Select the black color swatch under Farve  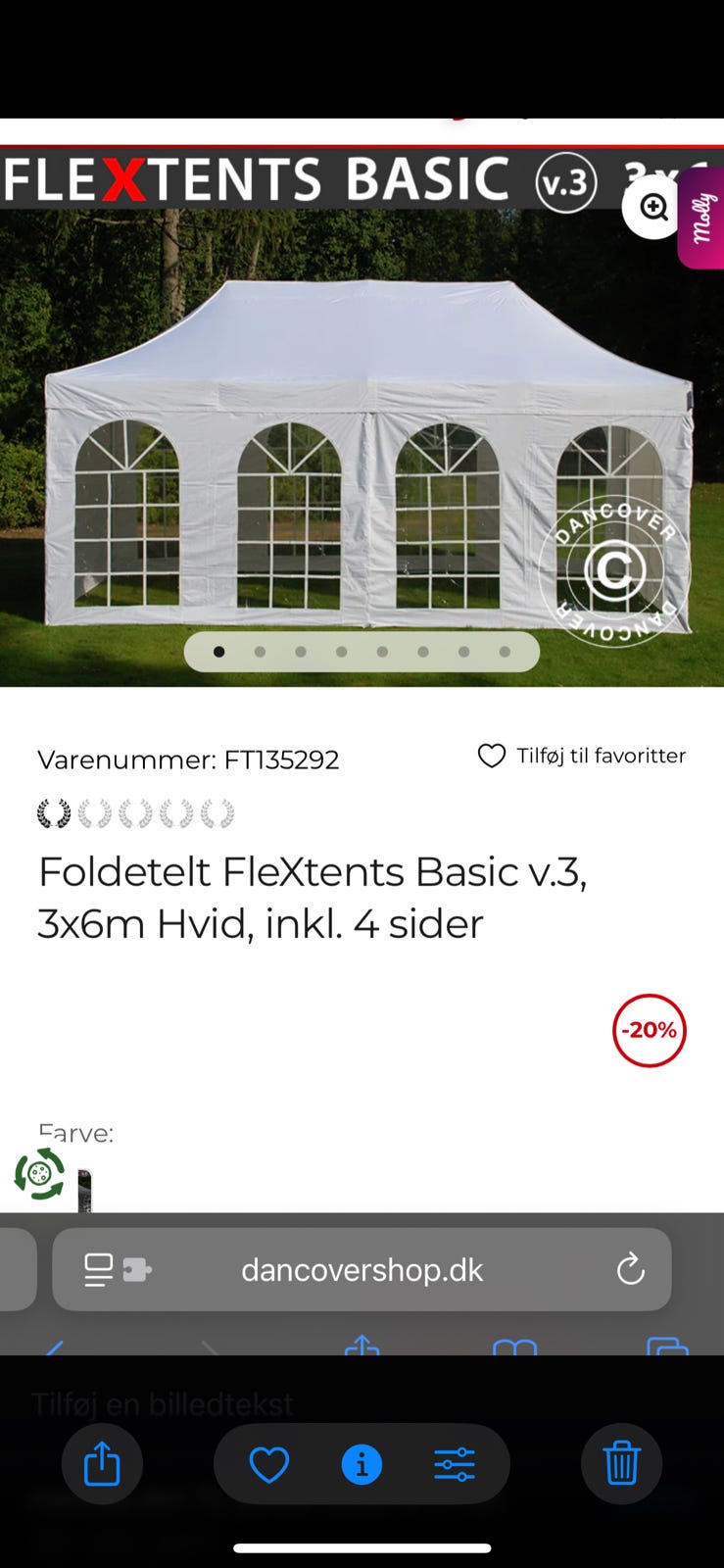pyautogui.click(x=84, y=1191)
